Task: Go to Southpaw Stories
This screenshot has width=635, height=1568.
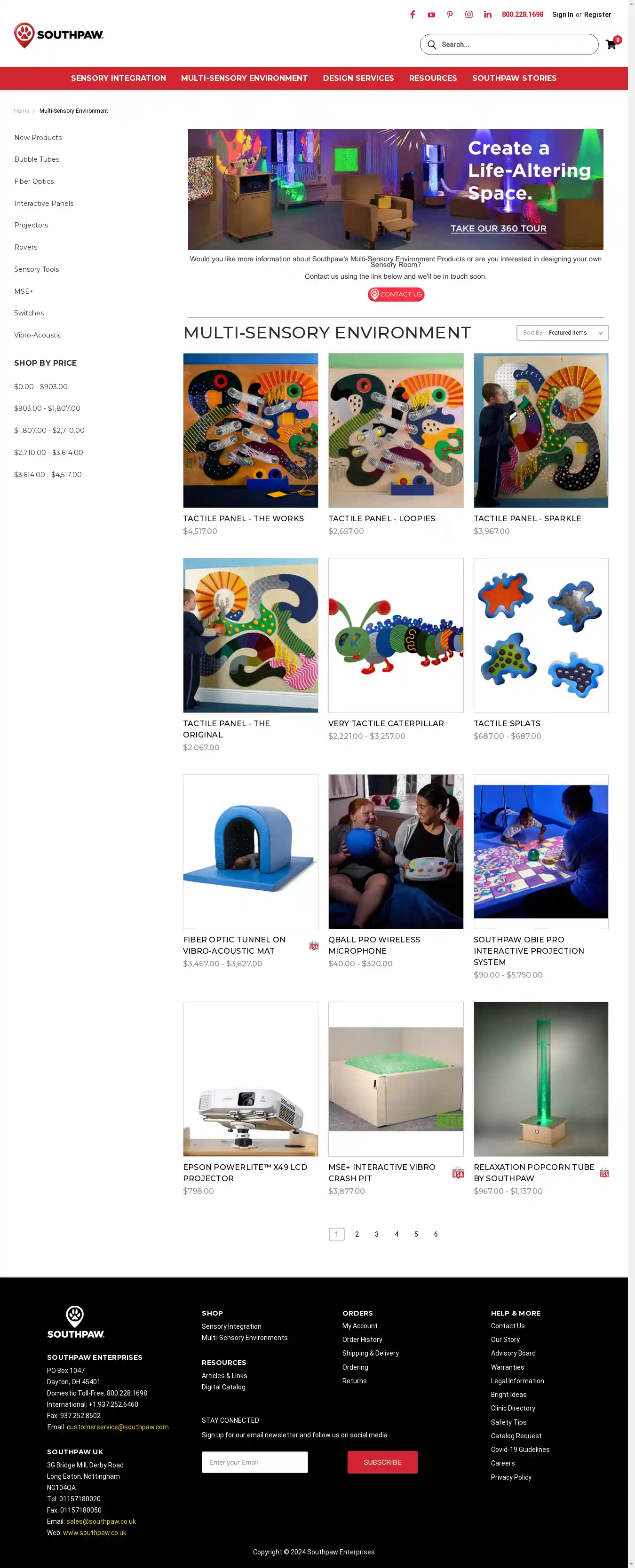Action: point(514,78)
